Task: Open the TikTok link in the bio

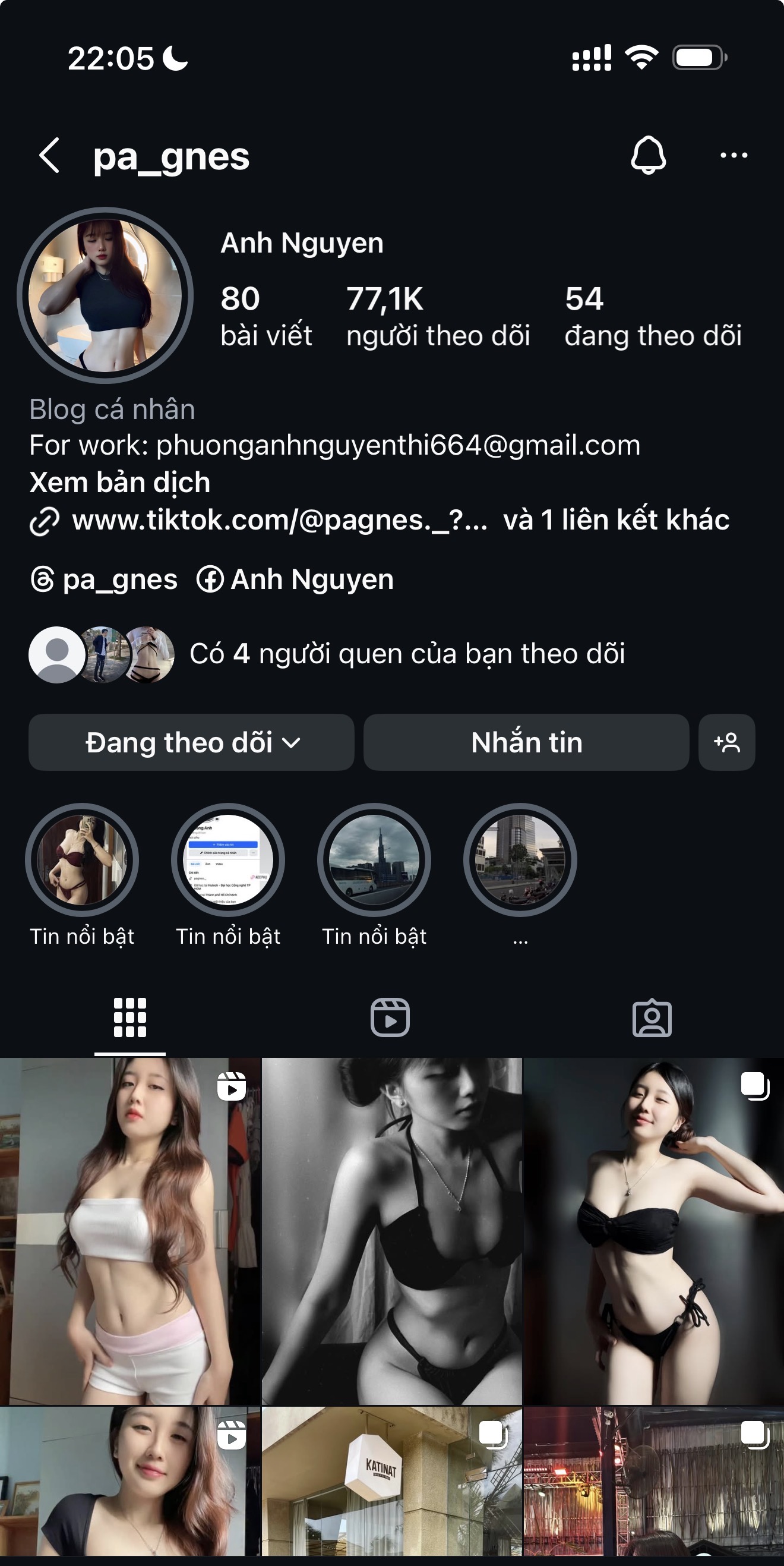Action: [280, 521]
